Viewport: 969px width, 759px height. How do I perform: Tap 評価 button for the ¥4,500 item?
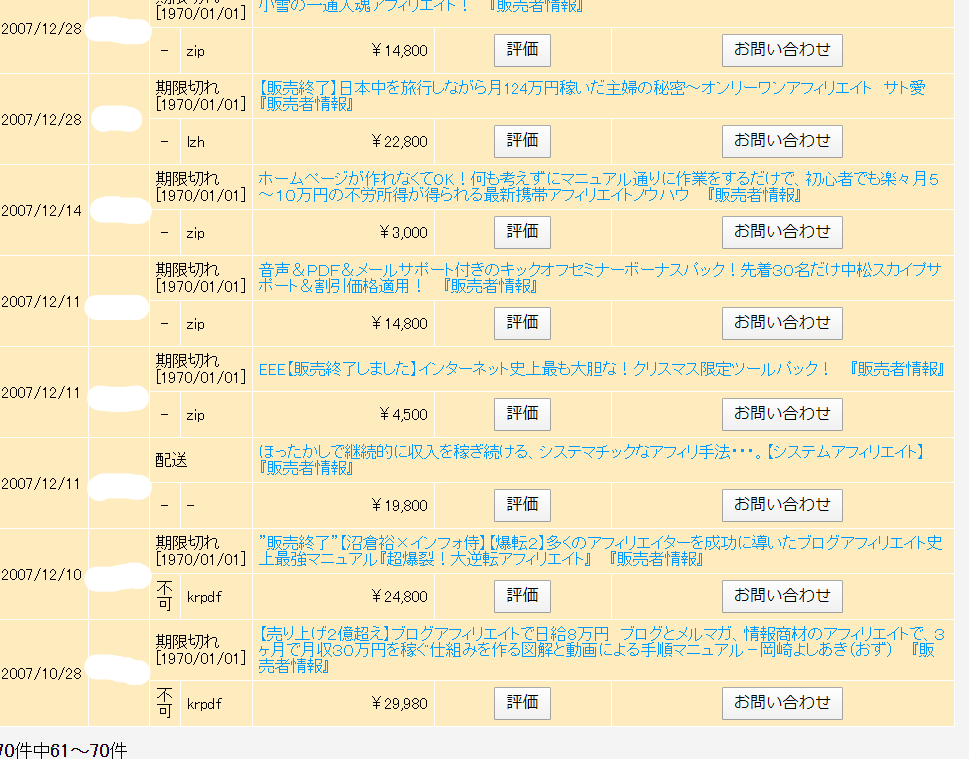pyautogui.click(x=522, y=414)
